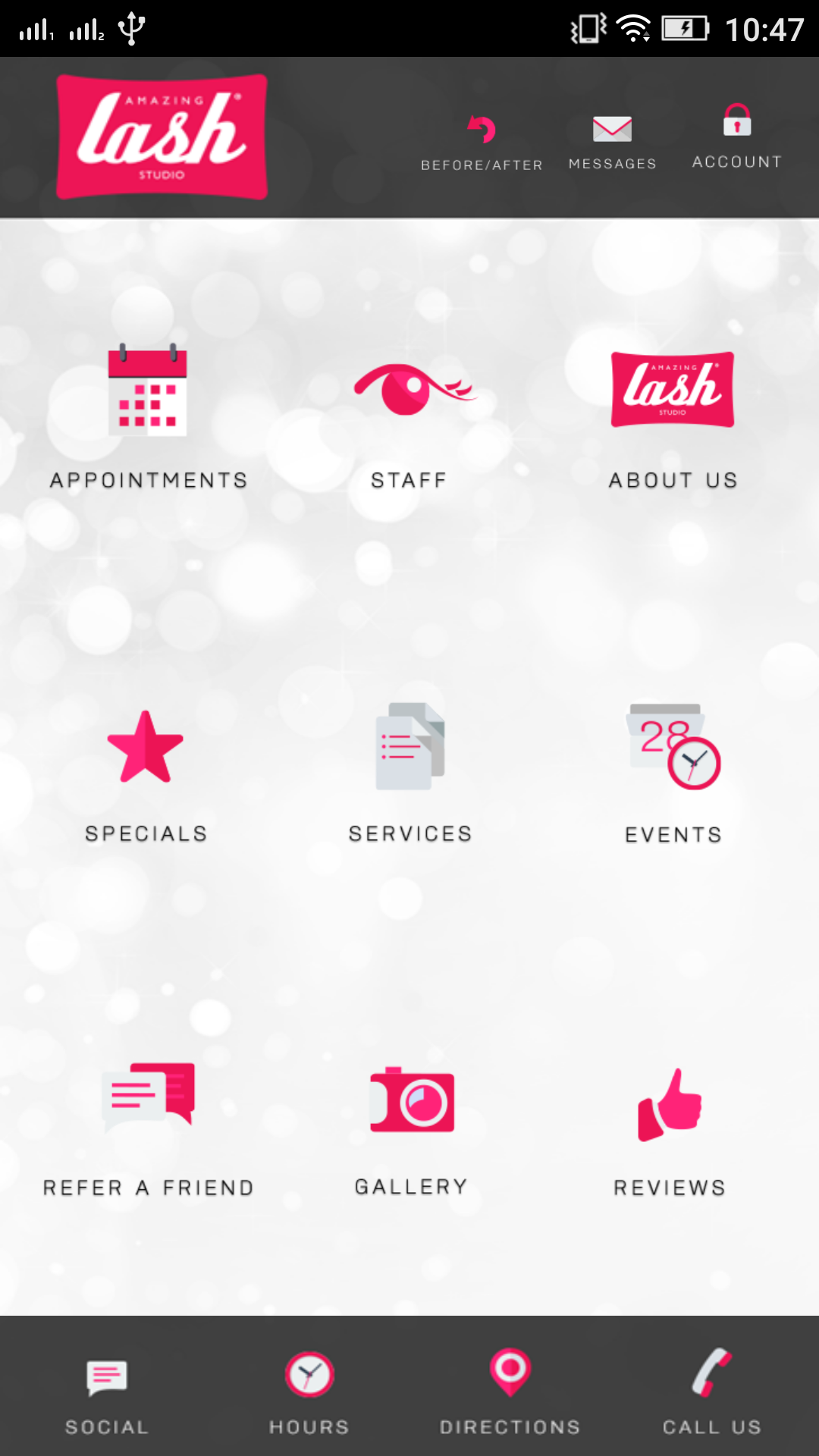Open the Before/After section
819x1456 pixels.
tap(482, 142)
